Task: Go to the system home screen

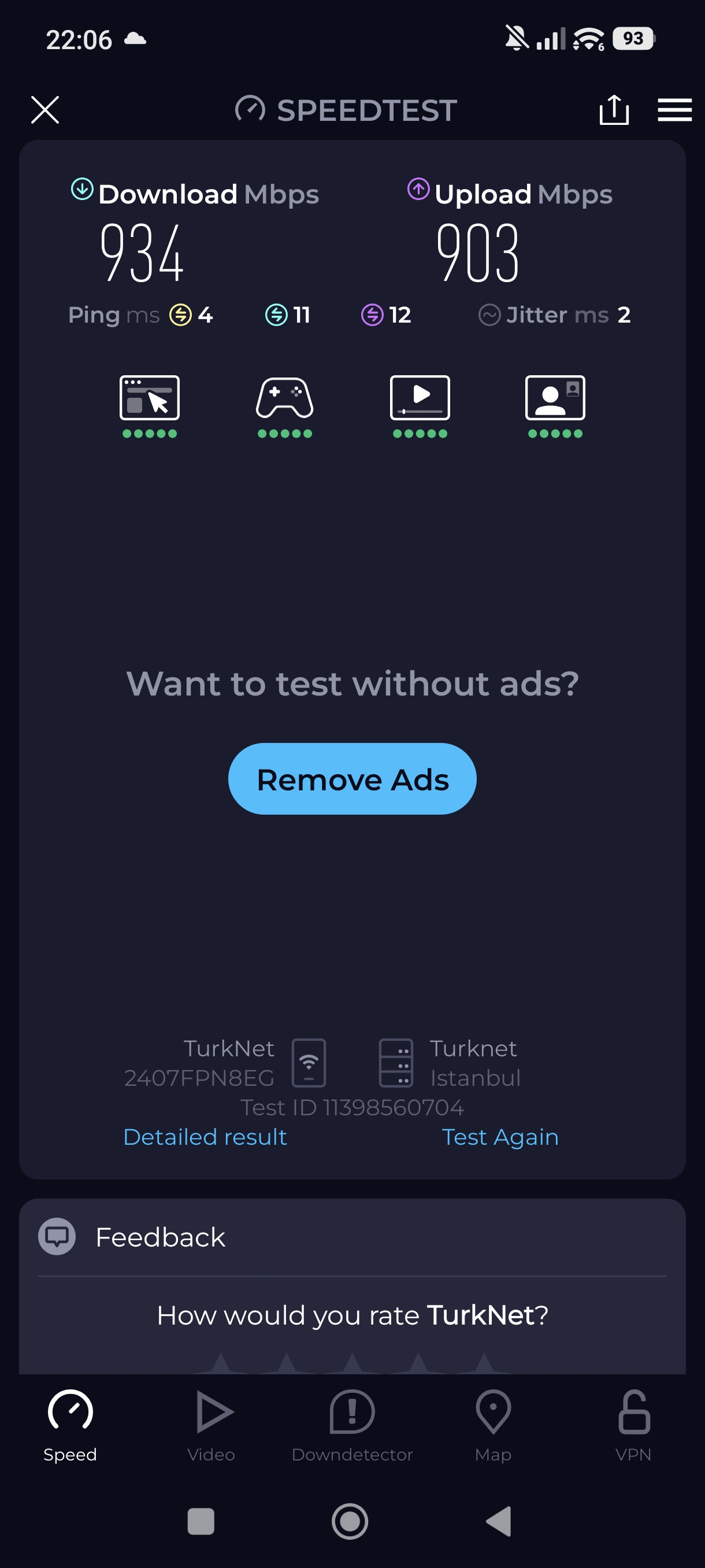Action: pos(350,1521)
